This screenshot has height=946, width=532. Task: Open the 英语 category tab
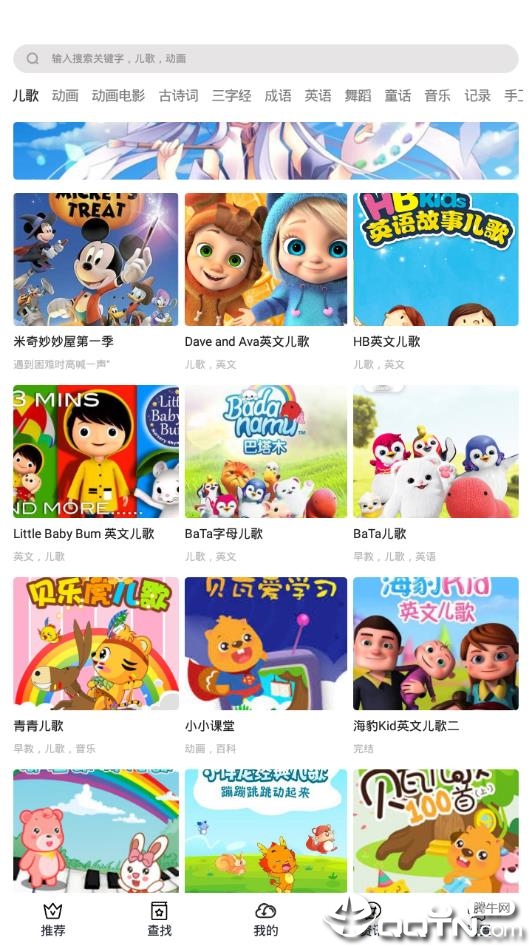point(318,95)
